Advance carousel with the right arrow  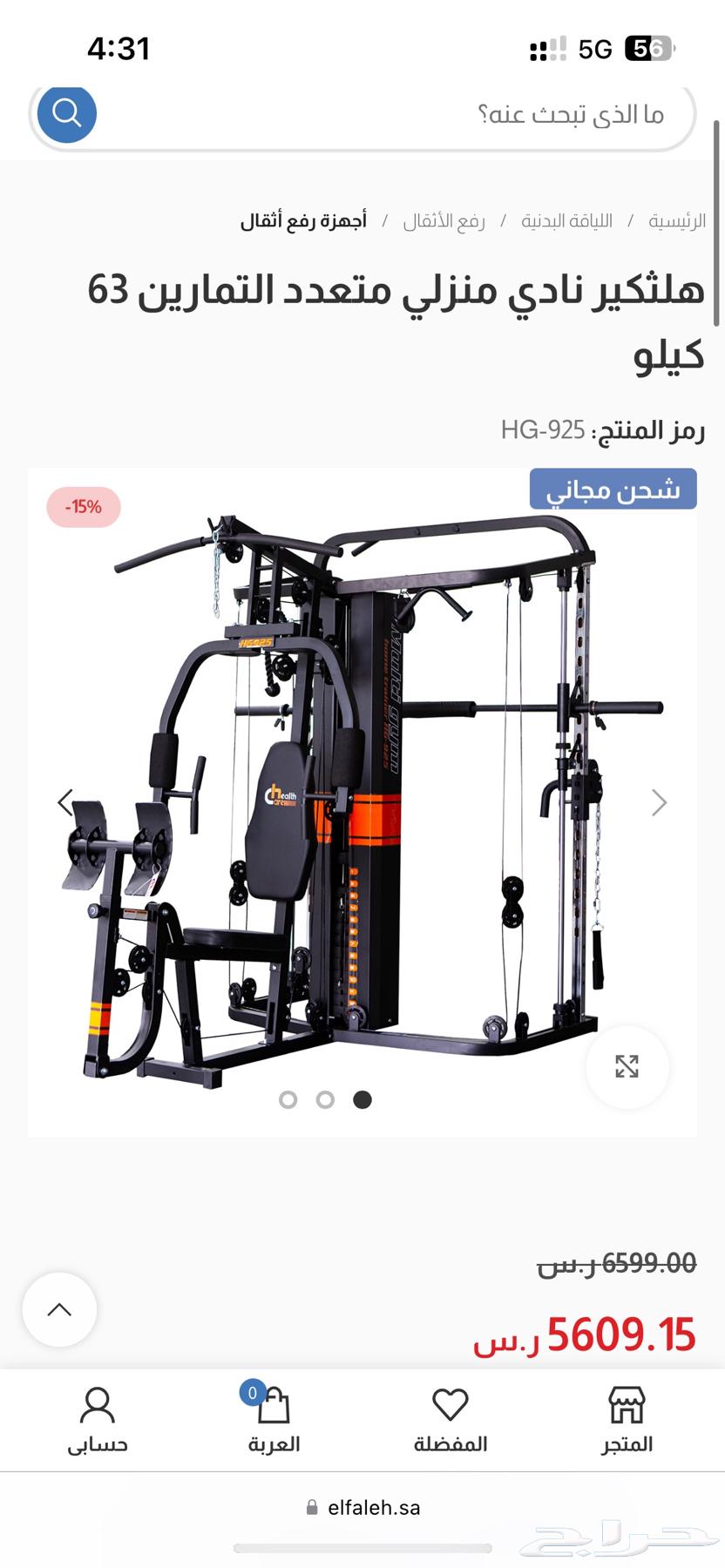(x=660, y=801)
